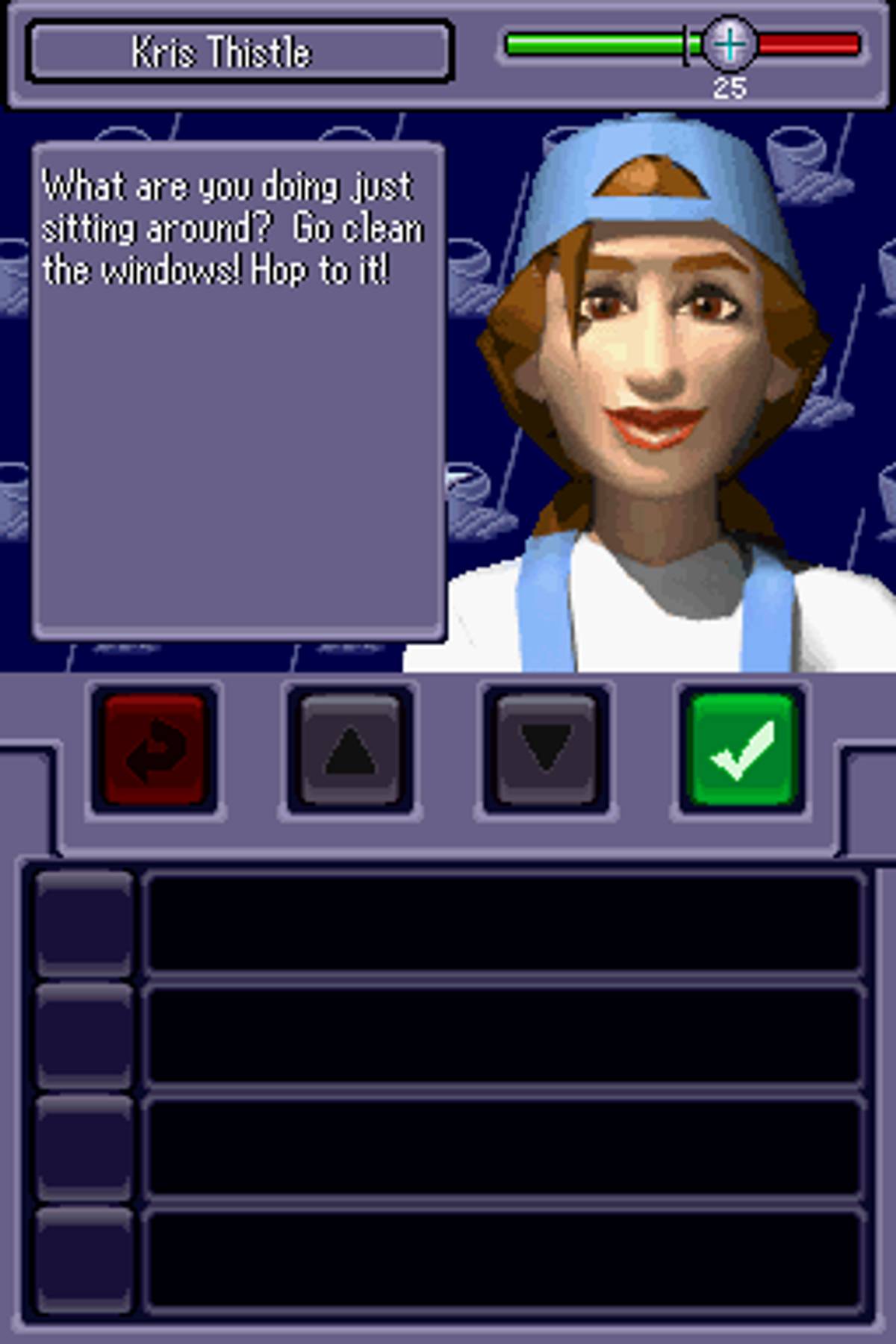The height and width of the screenshot is (1344, 896).
Task: Tap the up arrow button
Action: pos(349,750)
